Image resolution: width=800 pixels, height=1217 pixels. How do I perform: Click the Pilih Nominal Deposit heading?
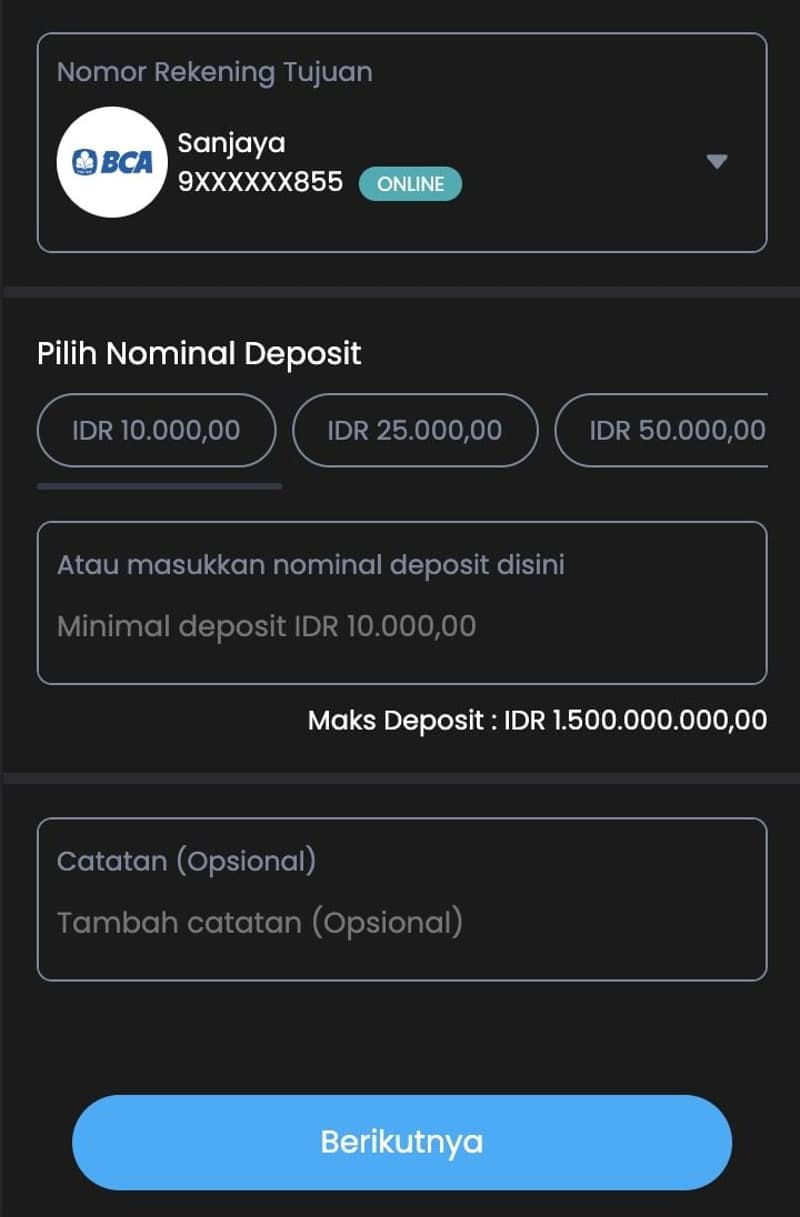(x=198, y=353)
